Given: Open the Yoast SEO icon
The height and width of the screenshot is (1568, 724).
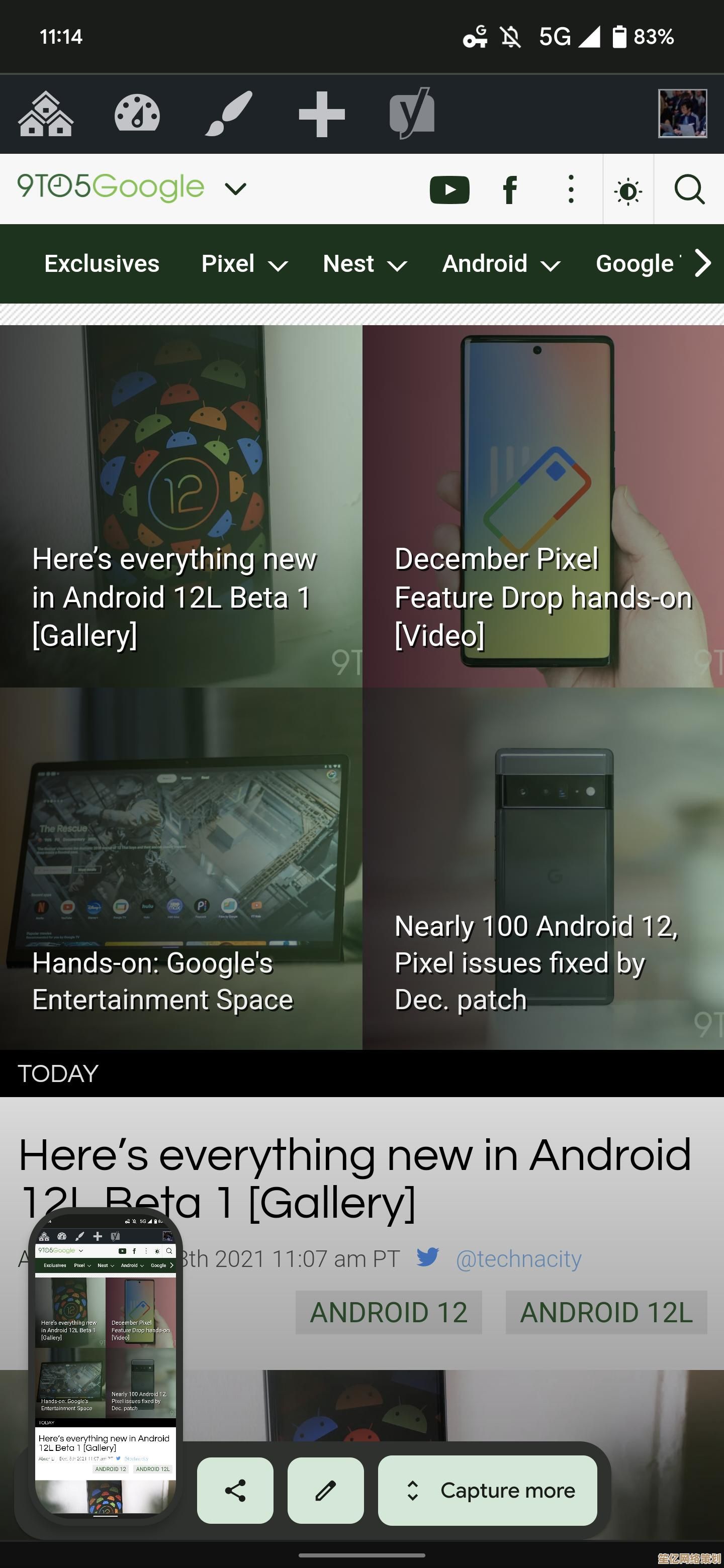Looking at the screenshot, I should (412, 113).
